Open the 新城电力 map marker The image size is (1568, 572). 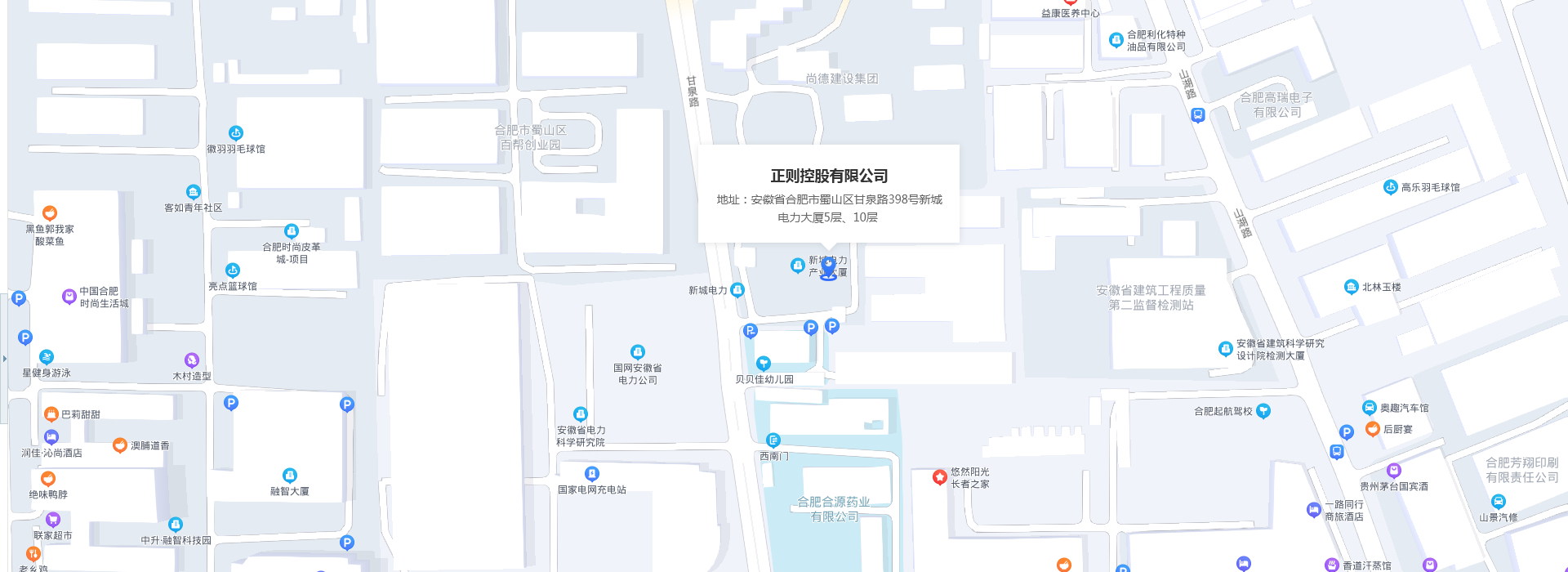(x=737, y=290)
